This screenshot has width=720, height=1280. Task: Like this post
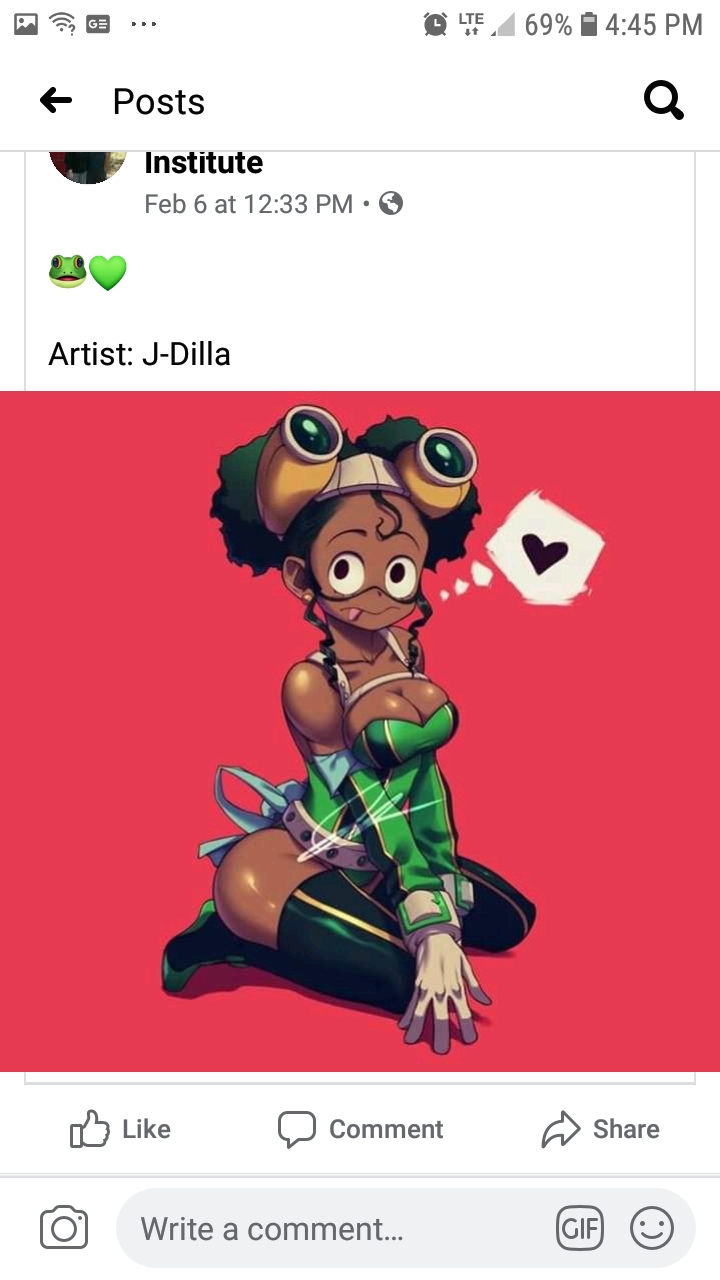coord(120,1129)
